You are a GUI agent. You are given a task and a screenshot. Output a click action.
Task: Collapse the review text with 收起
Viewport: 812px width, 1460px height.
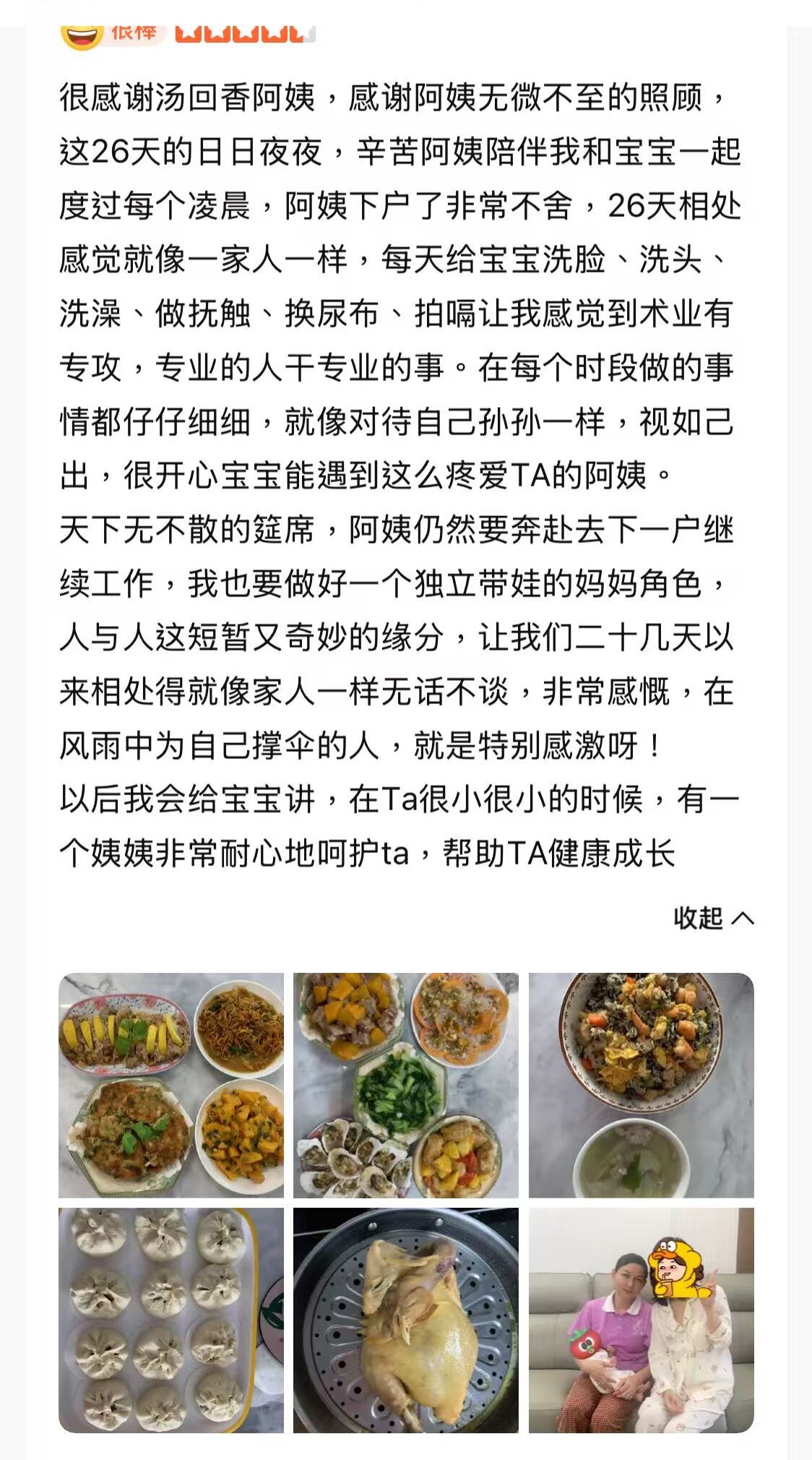tap(712, 918)
